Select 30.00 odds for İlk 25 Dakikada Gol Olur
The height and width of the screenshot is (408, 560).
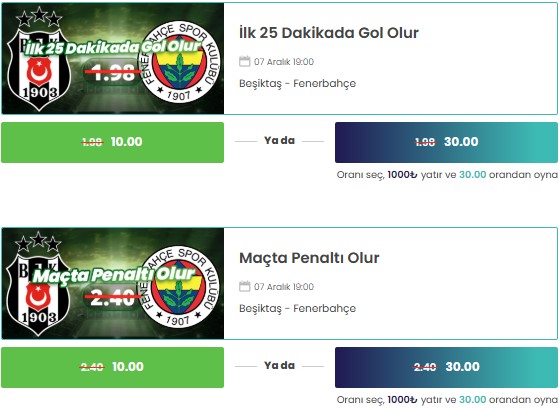point(446,142)
